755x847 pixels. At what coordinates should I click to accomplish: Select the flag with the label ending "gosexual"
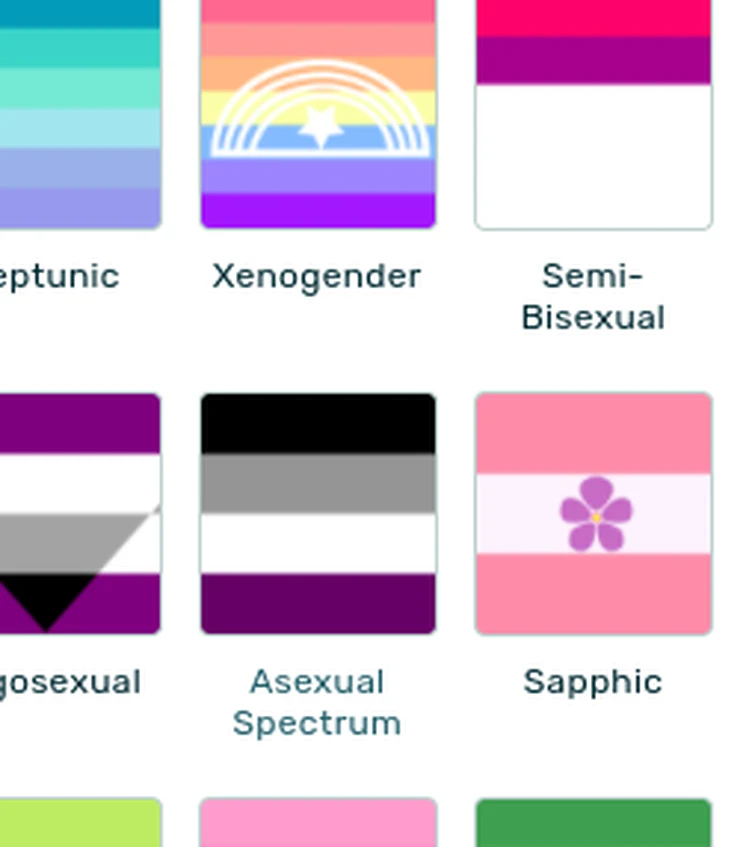[80, 514]
